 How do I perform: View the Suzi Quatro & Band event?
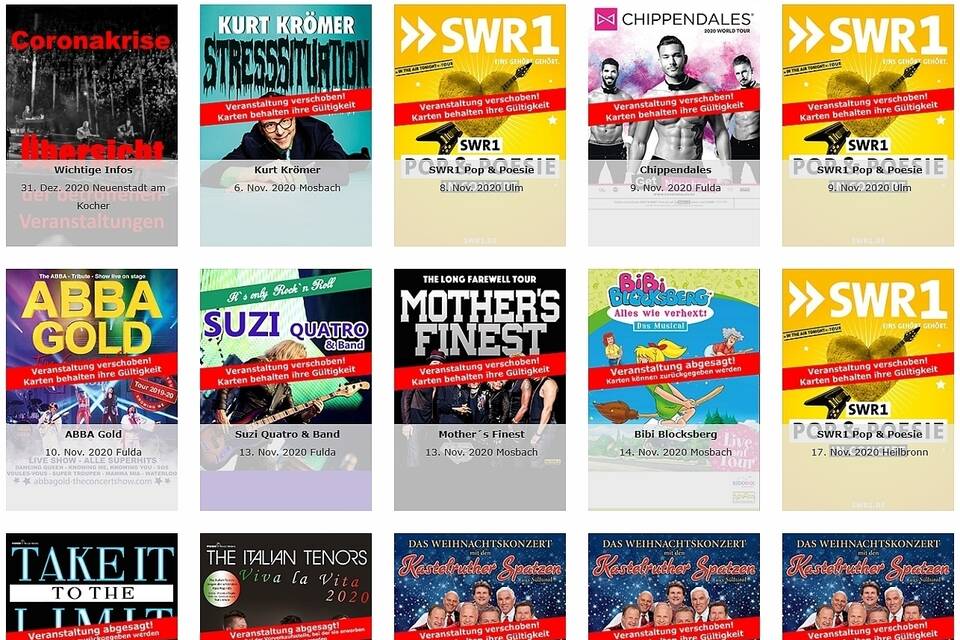[286, 389]
